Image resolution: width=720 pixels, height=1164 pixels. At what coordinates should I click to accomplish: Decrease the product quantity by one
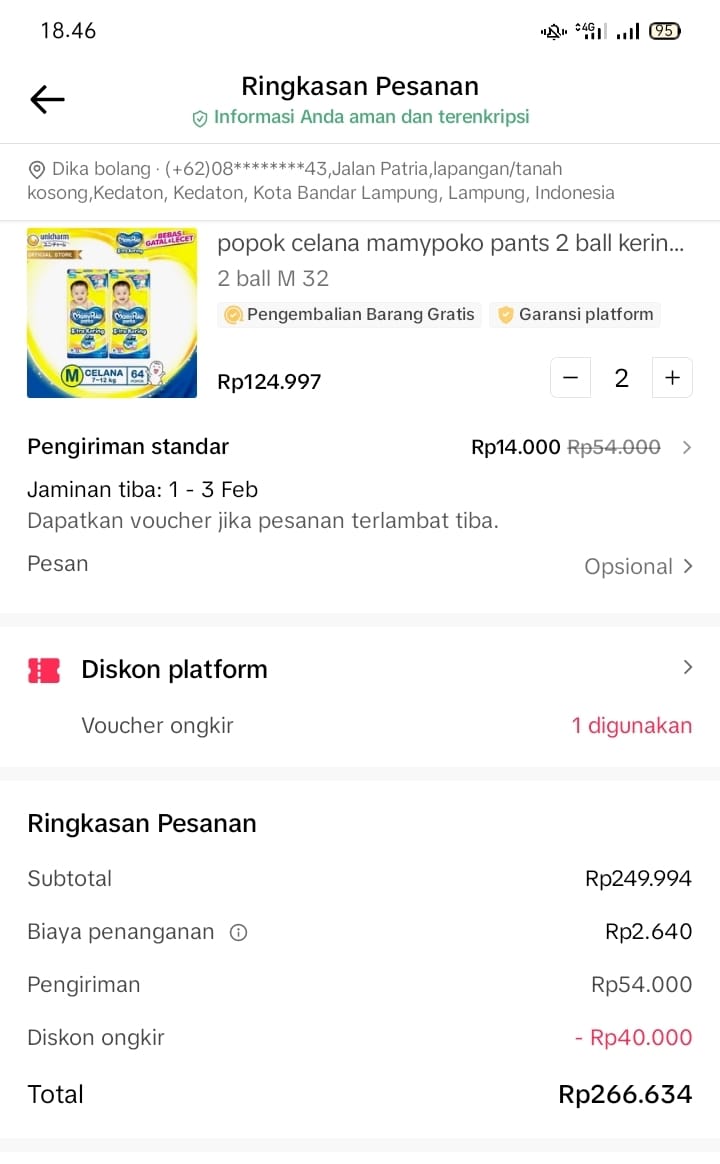pos(571,378)
